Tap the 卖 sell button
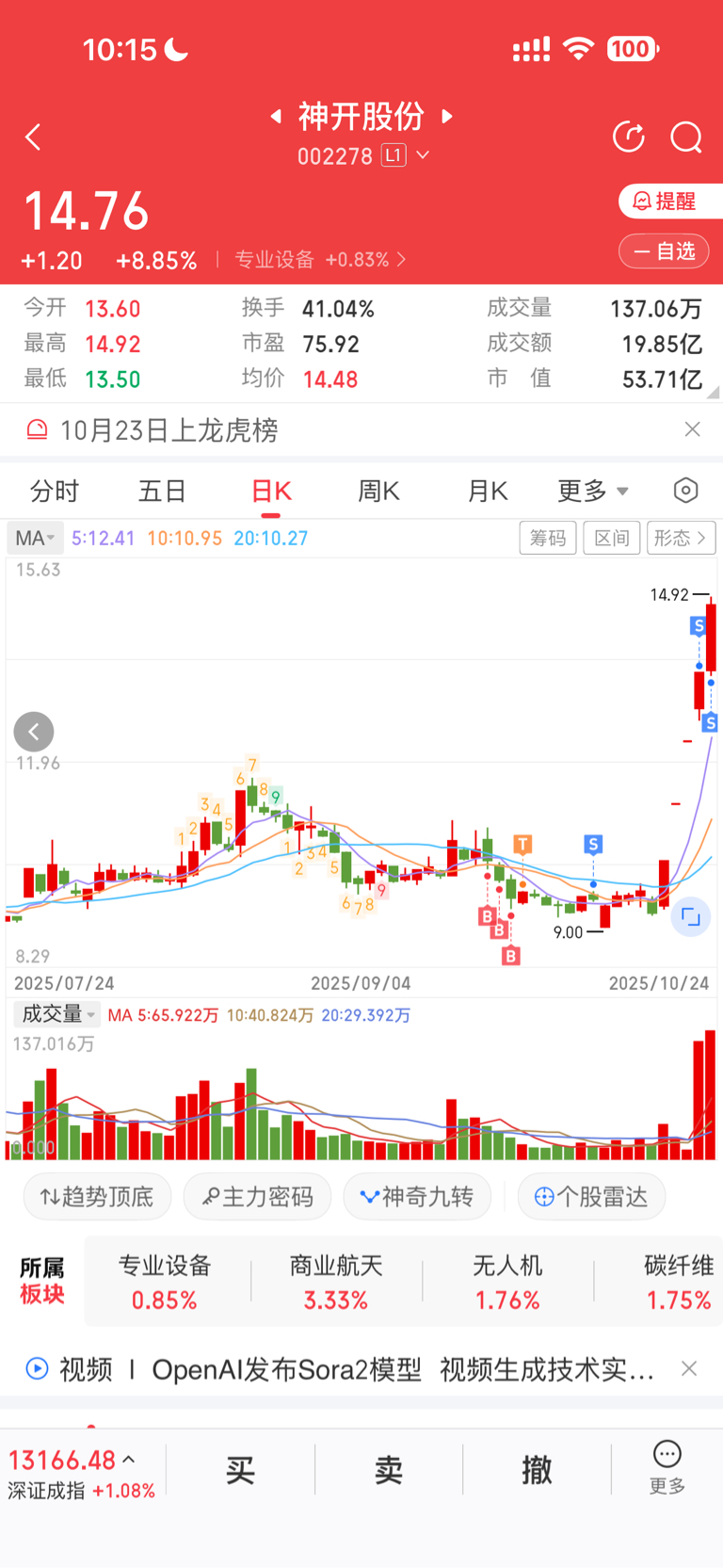The image size is (723, 1568). click(x=389, y=1469)
